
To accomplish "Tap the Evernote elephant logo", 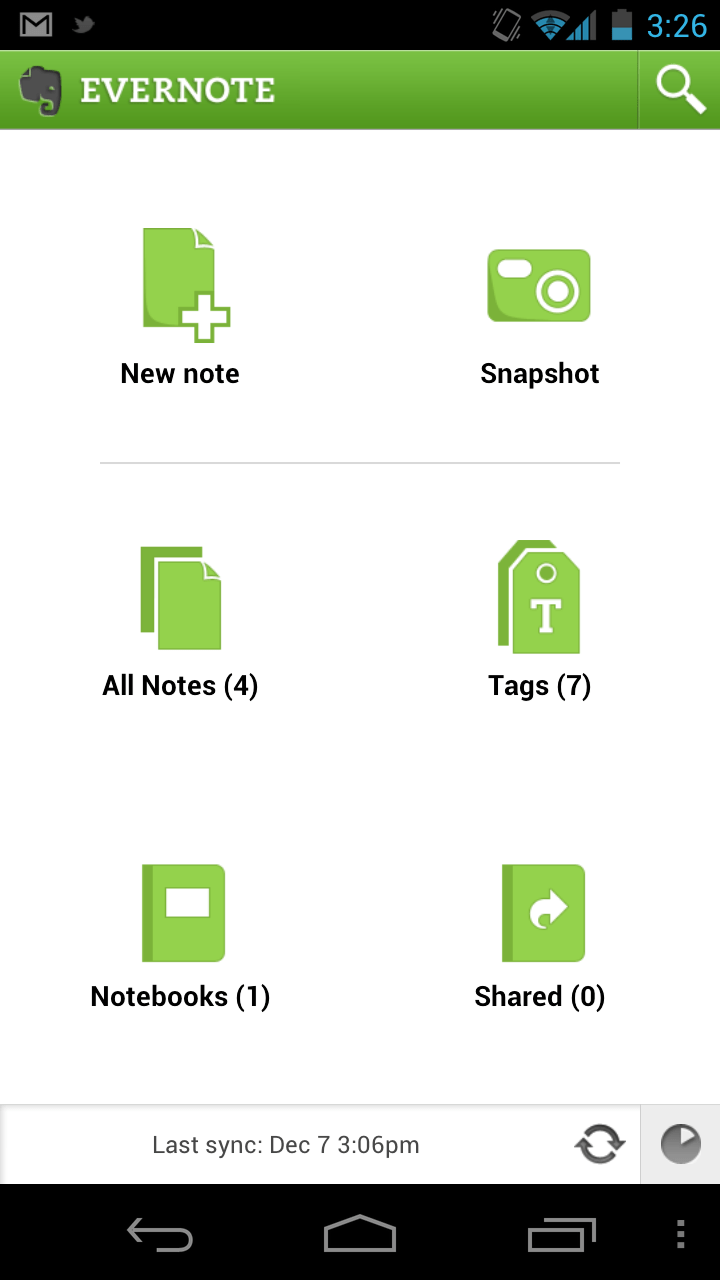I will click(40, 89).
